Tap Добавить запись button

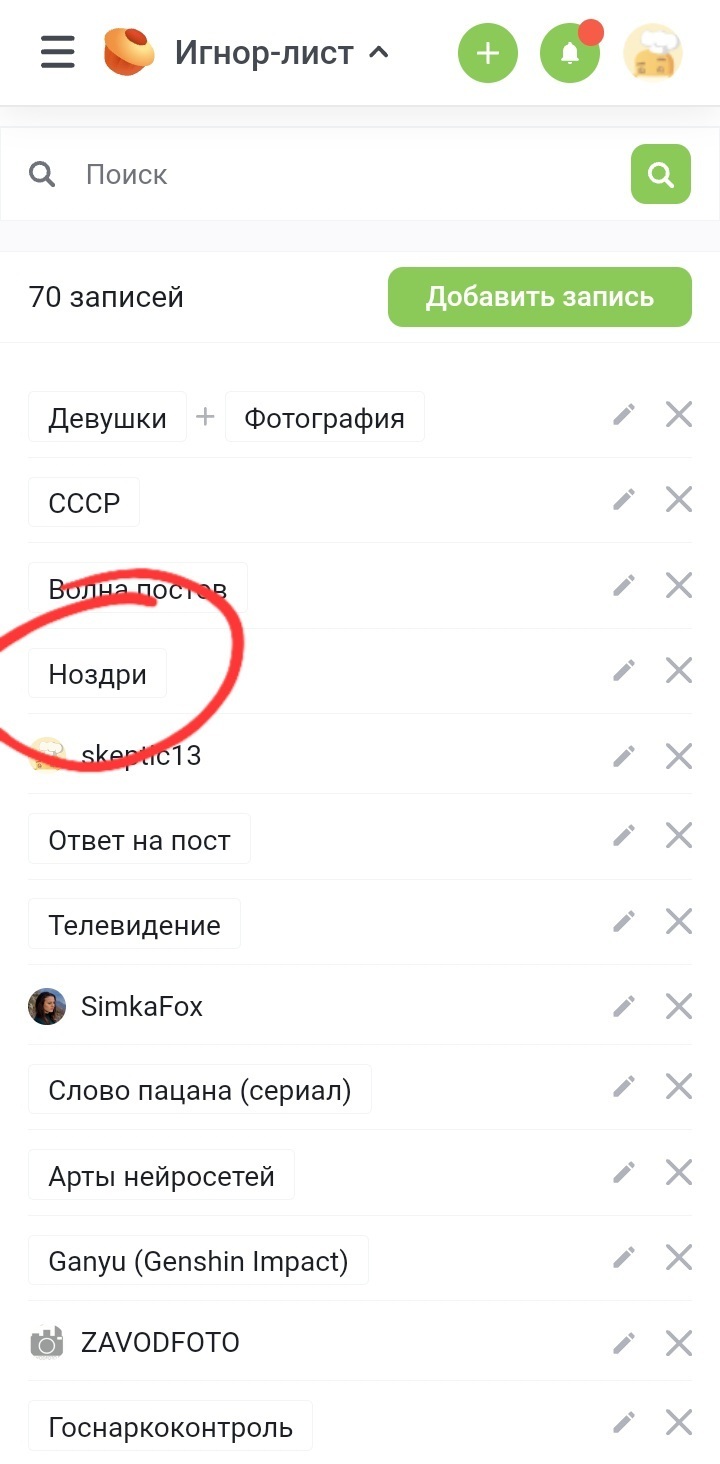tap(539, 297)
